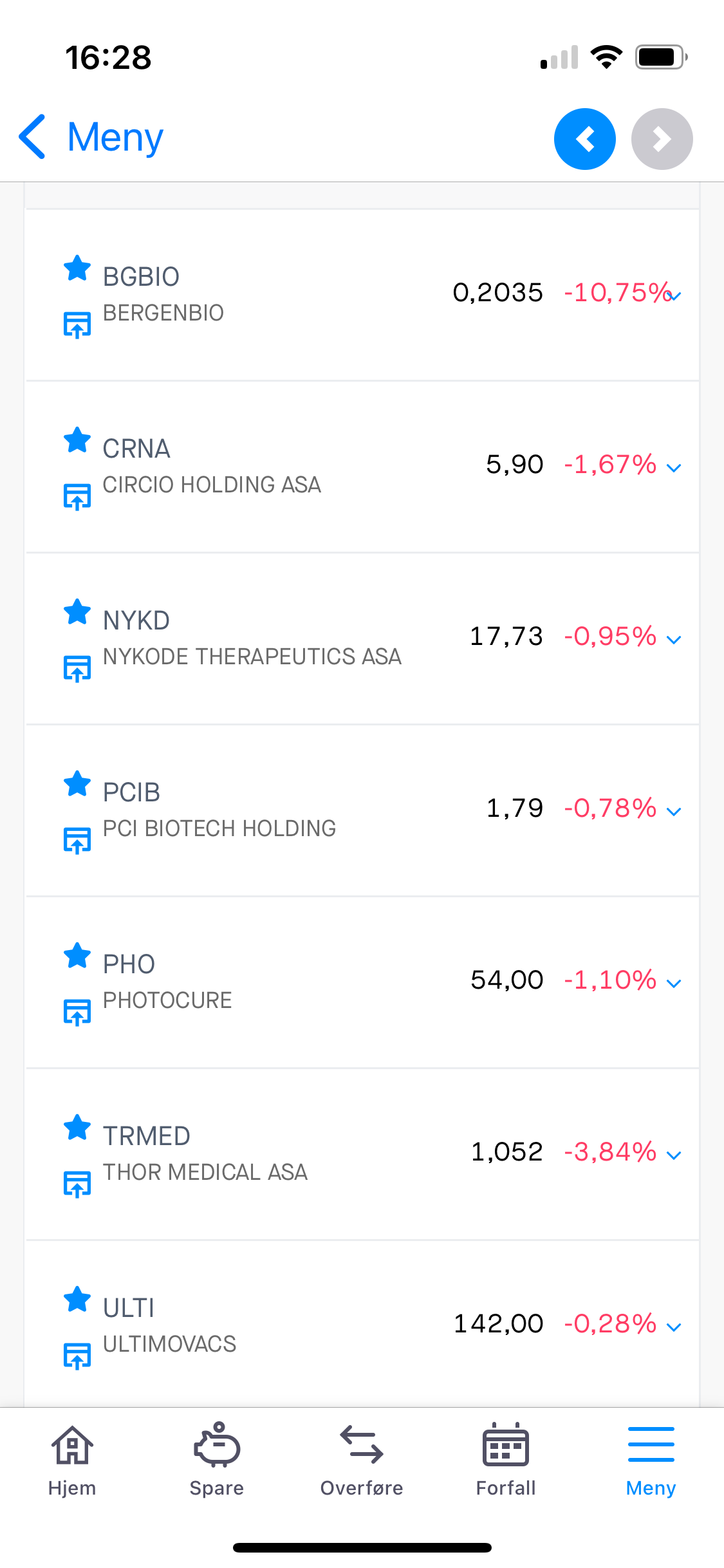Tap the grey next-page arrow button
Viewport: 724px width, 1568px height.
(662, 139)
